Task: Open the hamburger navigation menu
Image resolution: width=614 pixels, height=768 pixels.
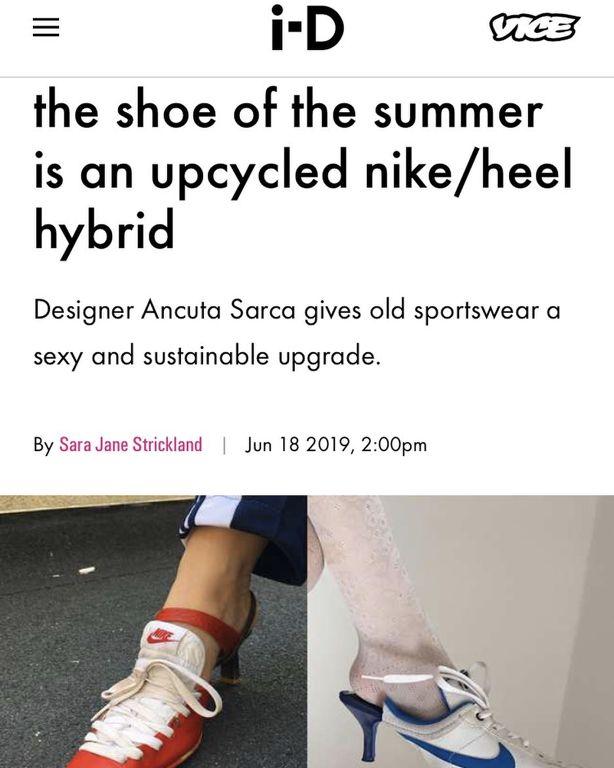Action: [46, 29]
